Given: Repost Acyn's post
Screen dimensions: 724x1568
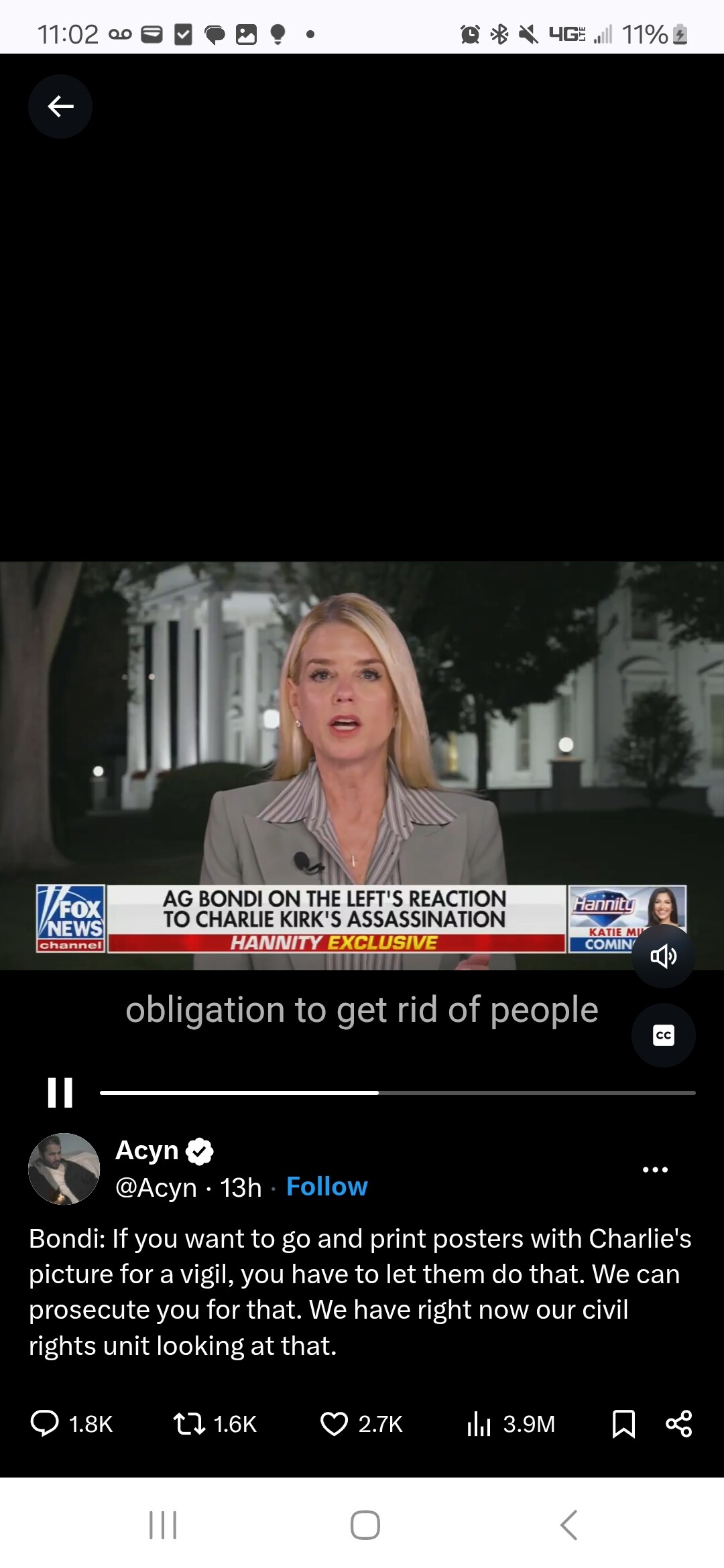Looking at the screenshot, I should [190, 1424].
